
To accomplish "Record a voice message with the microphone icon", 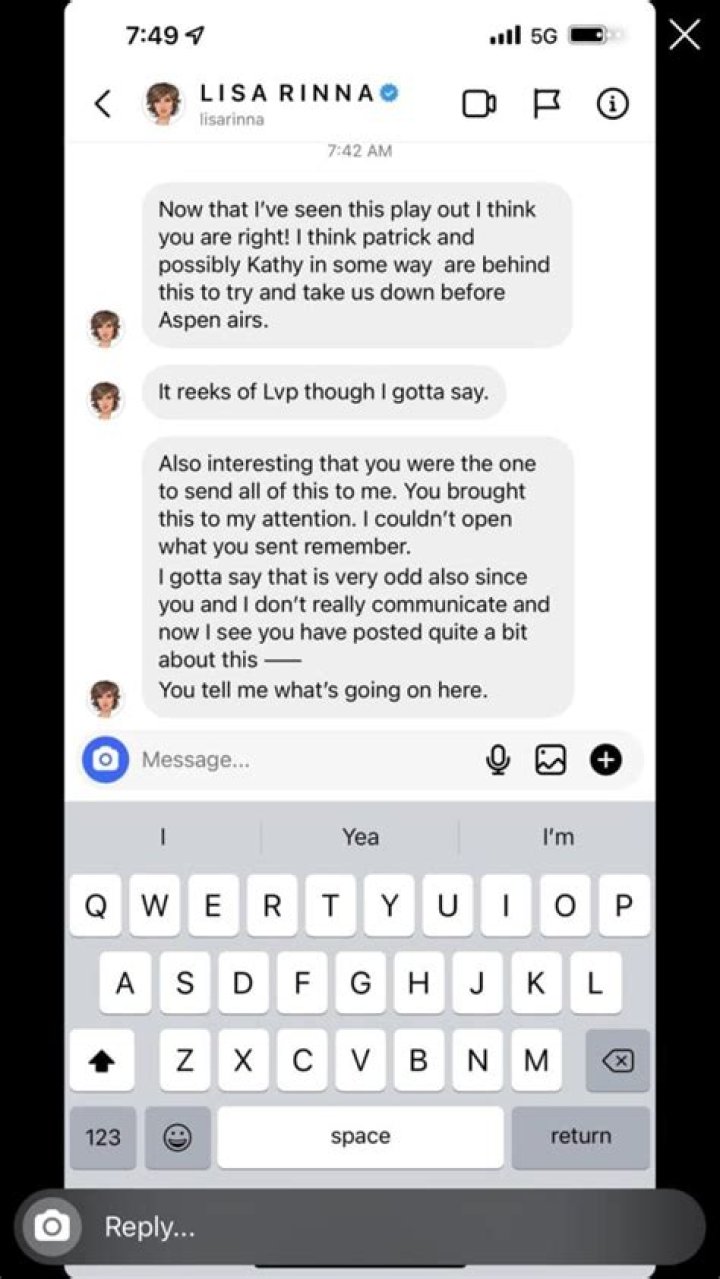I will 497,759.
